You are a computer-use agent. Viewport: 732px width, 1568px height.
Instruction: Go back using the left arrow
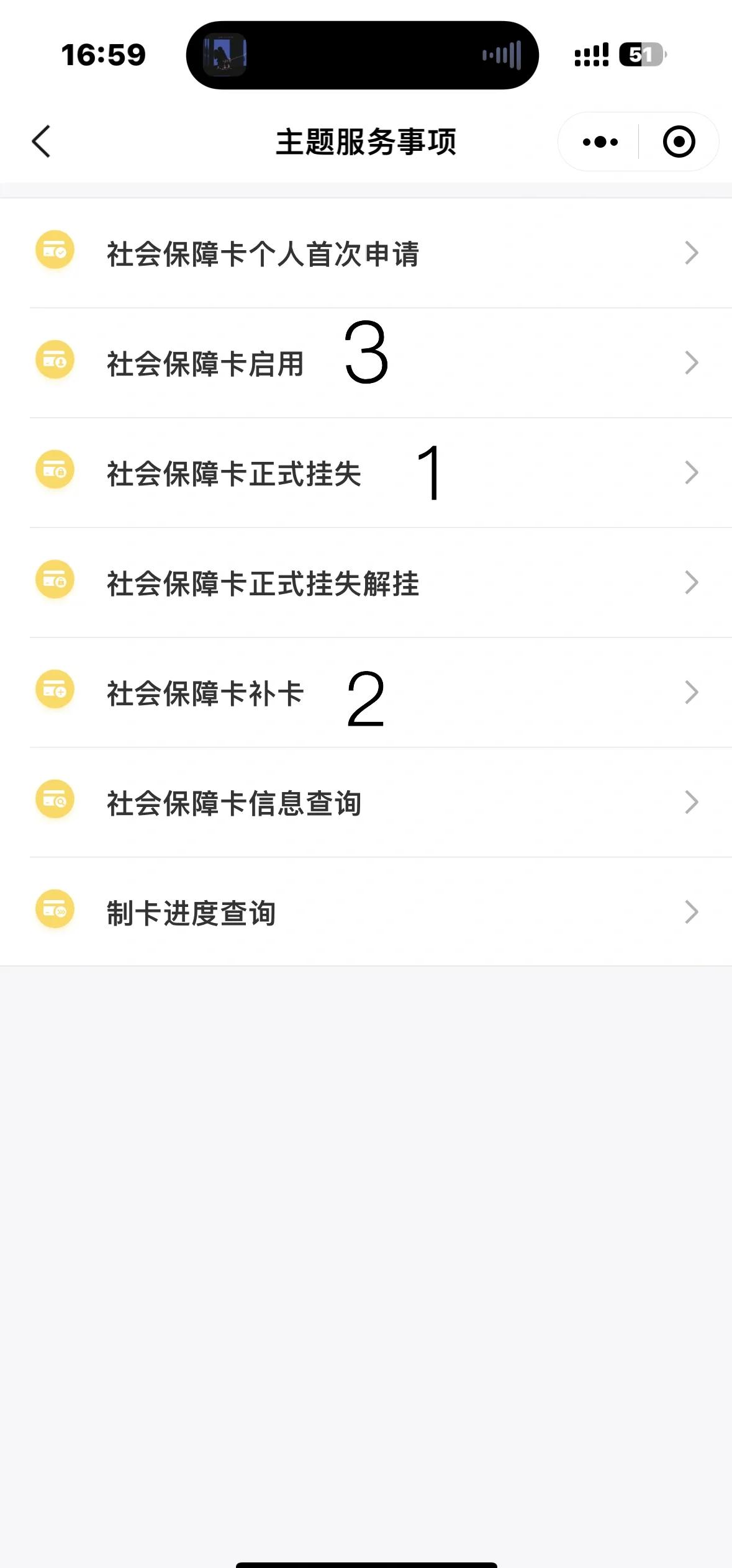(x=41, y=141)
